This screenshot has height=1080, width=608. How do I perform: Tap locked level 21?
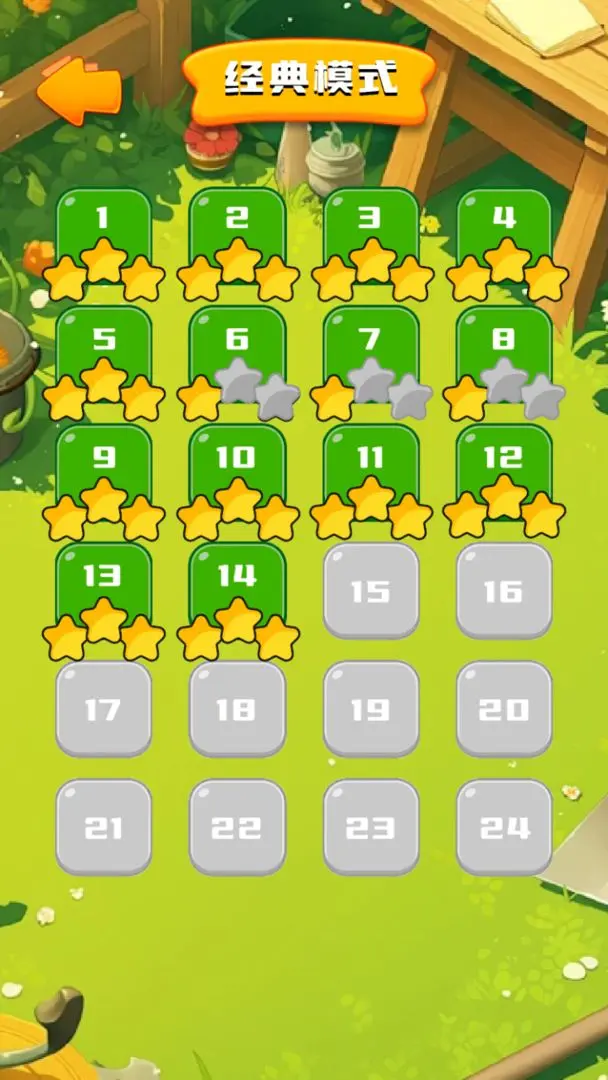click(104, 827)
